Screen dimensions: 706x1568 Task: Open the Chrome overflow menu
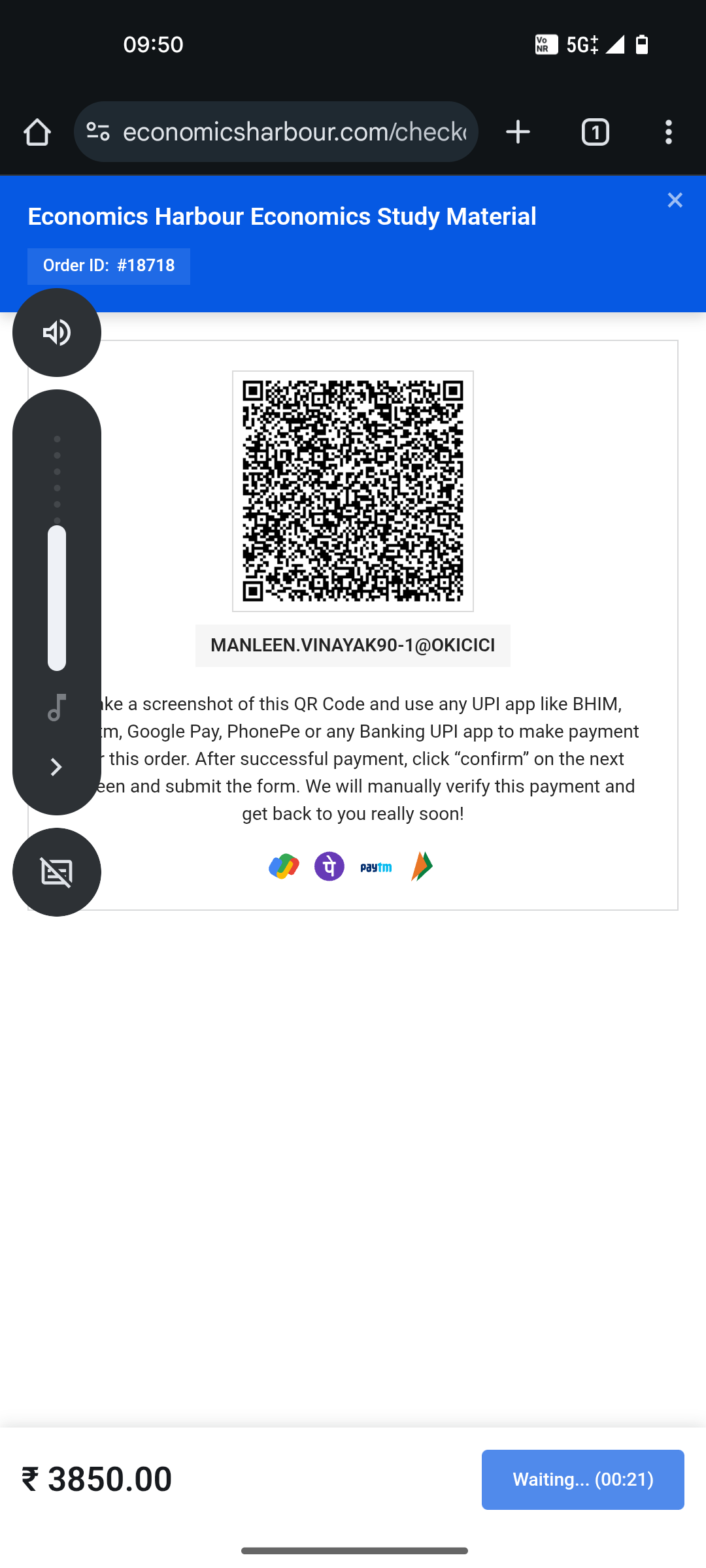click(x=668, y=133)
